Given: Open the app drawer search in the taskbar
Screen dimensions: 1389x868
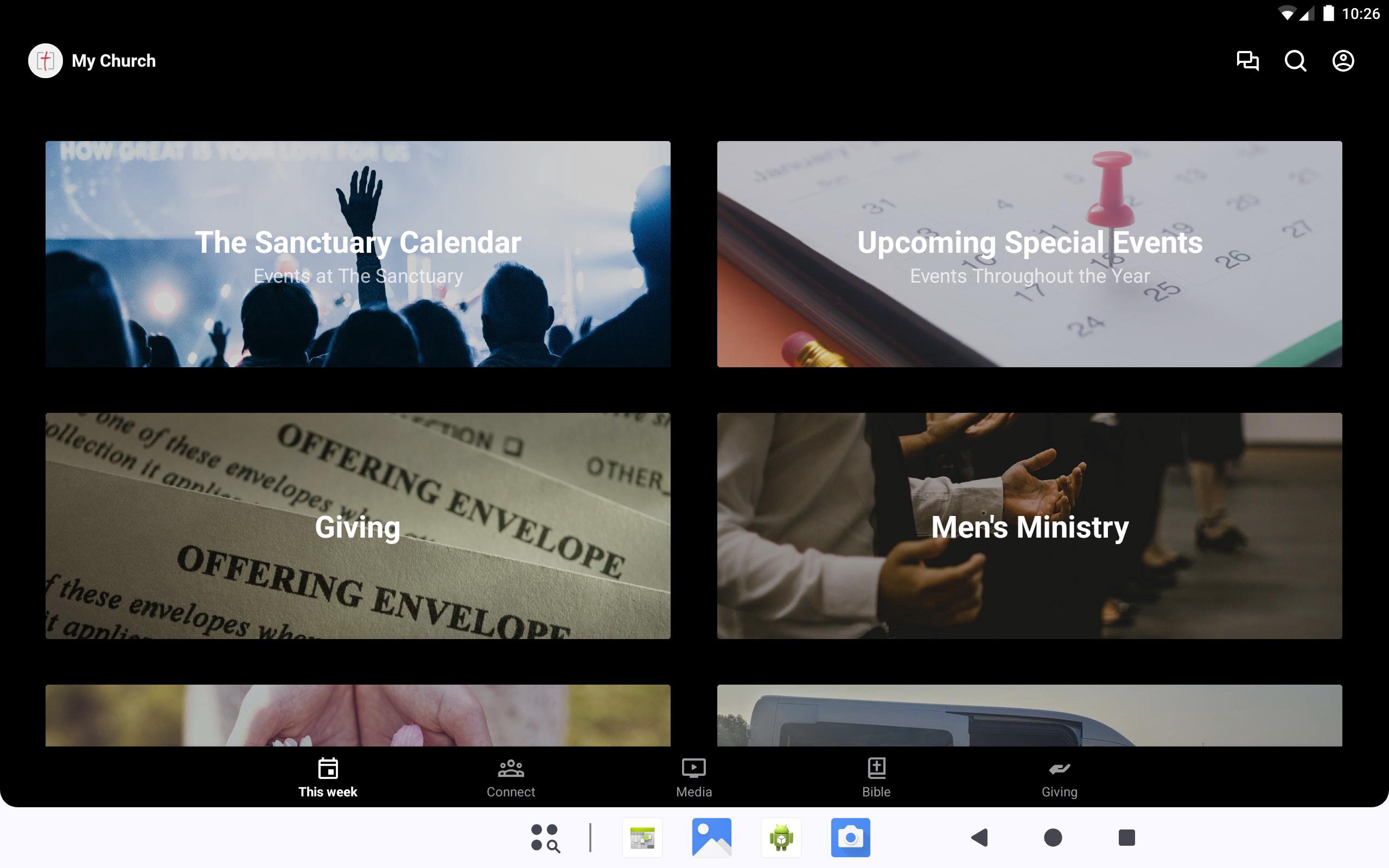Looking at the screenshot, I should [545, 838].
